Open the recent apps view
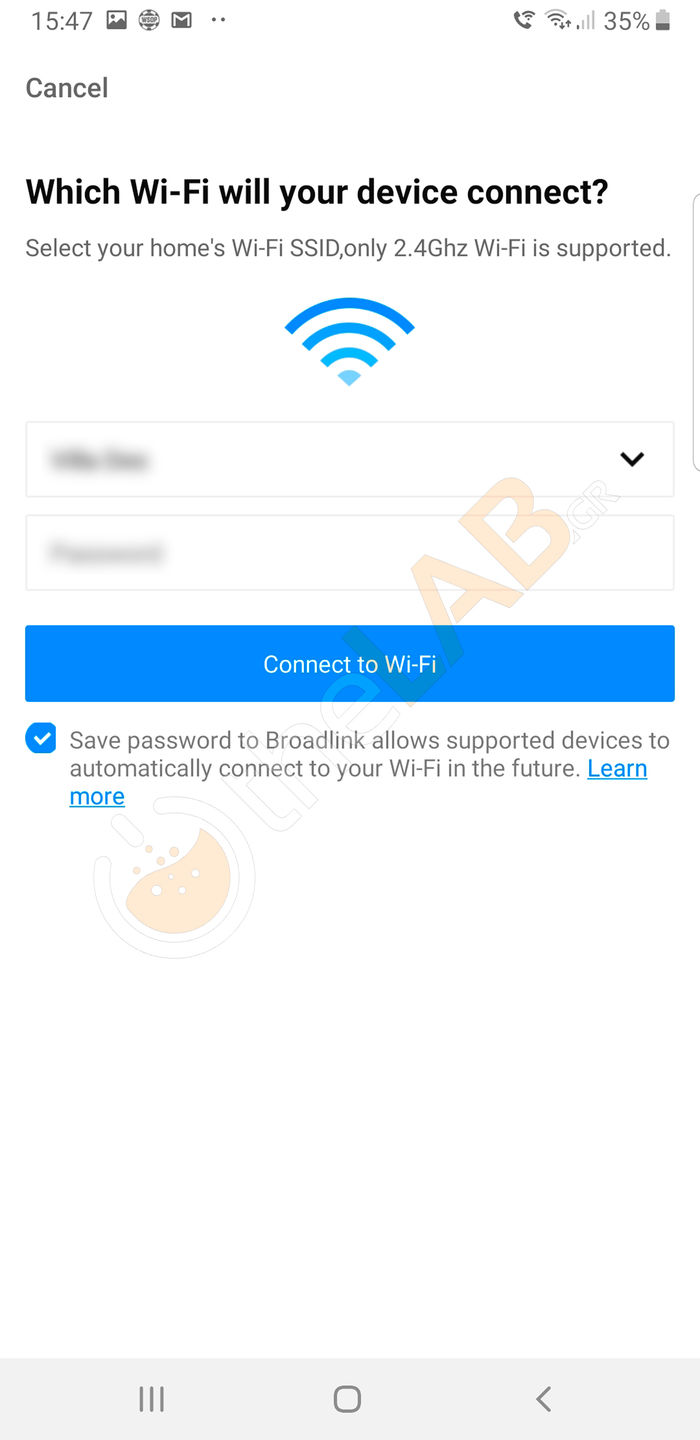700x1440 pixels. click(x=151, y=1398)
